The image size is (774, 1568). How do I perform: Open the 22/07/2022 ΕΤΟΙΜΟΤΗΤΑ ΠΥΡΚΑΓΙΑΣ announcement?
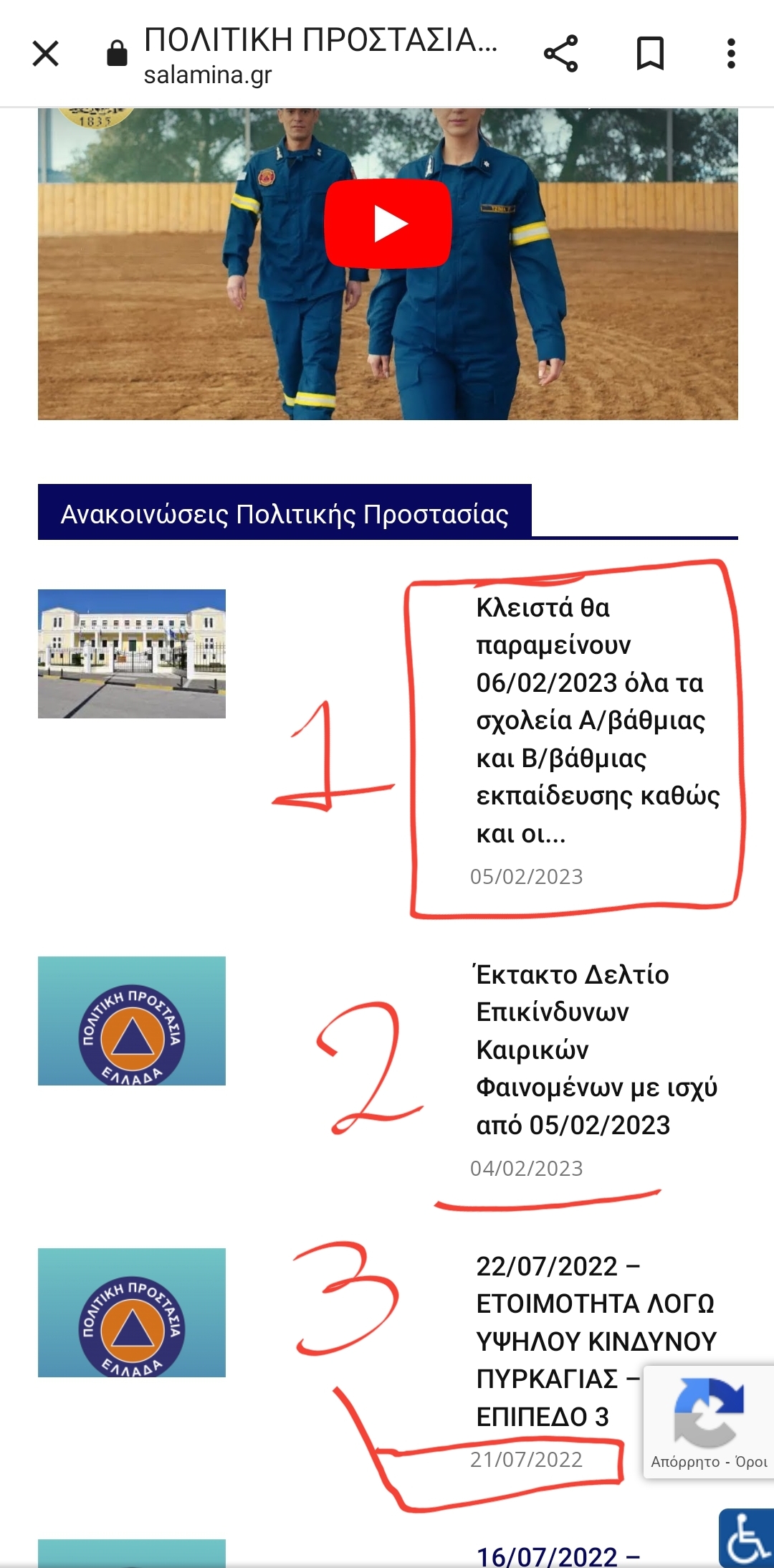pos(558,1341)
